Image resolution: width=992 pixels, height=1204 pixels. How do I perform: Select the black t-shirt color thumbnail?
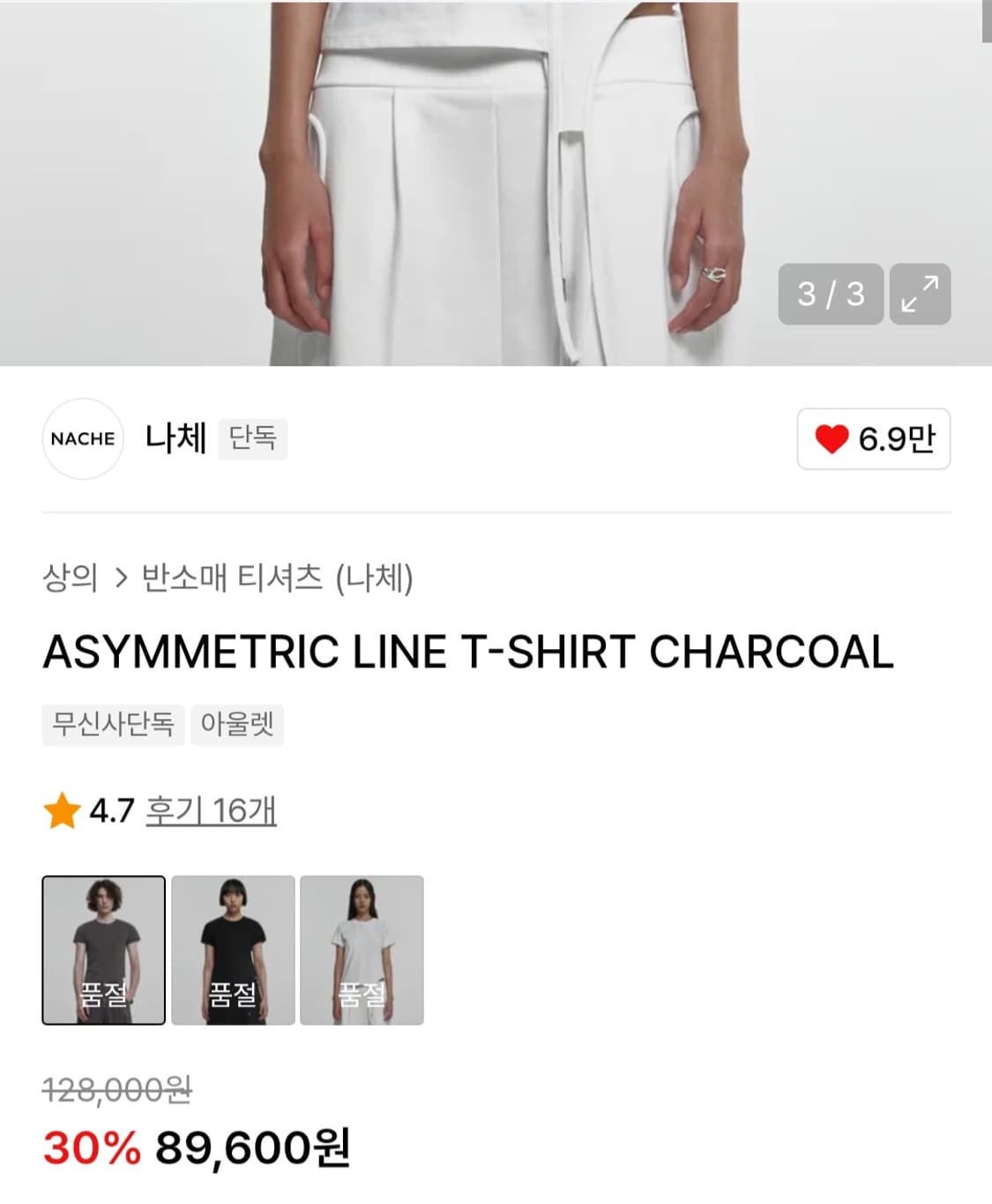pyautogui.click(x=234, y=949)
